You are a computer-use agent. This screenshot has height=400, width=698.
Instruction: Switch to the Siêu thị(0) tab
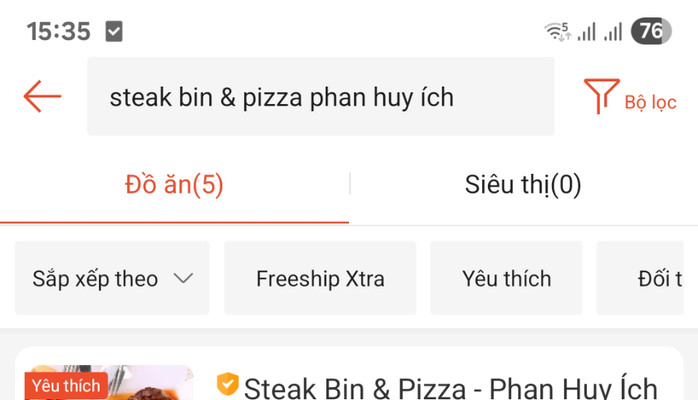[523, 185]
